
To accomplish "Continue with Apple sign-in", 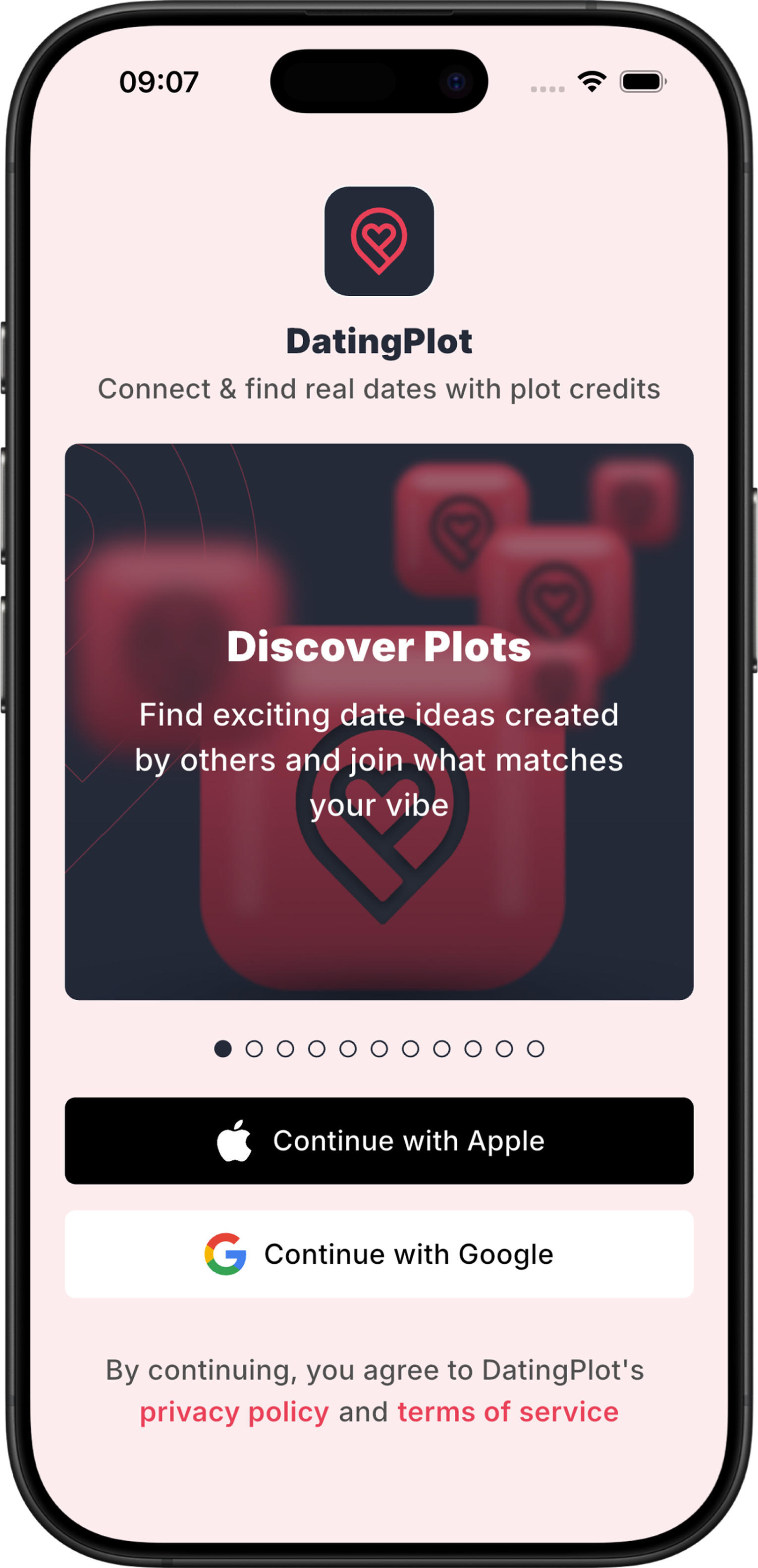I will (379, 1140).
